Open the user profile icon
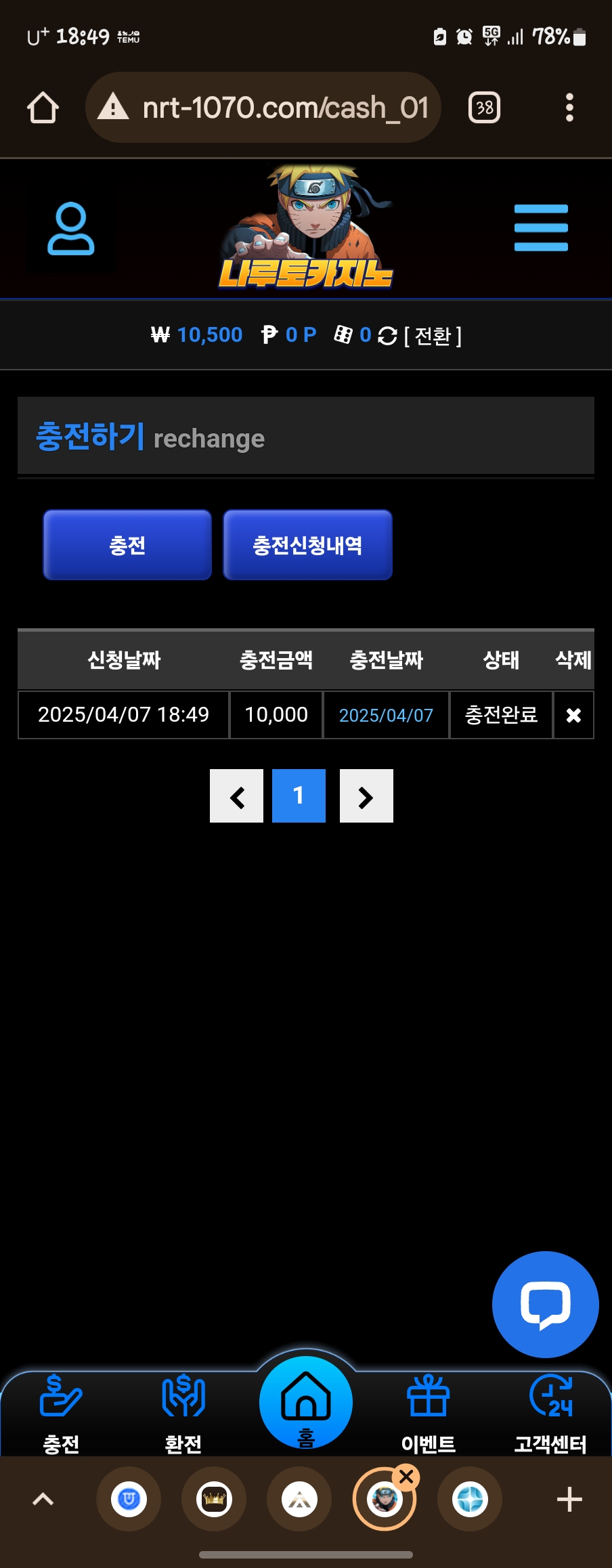 70,229
